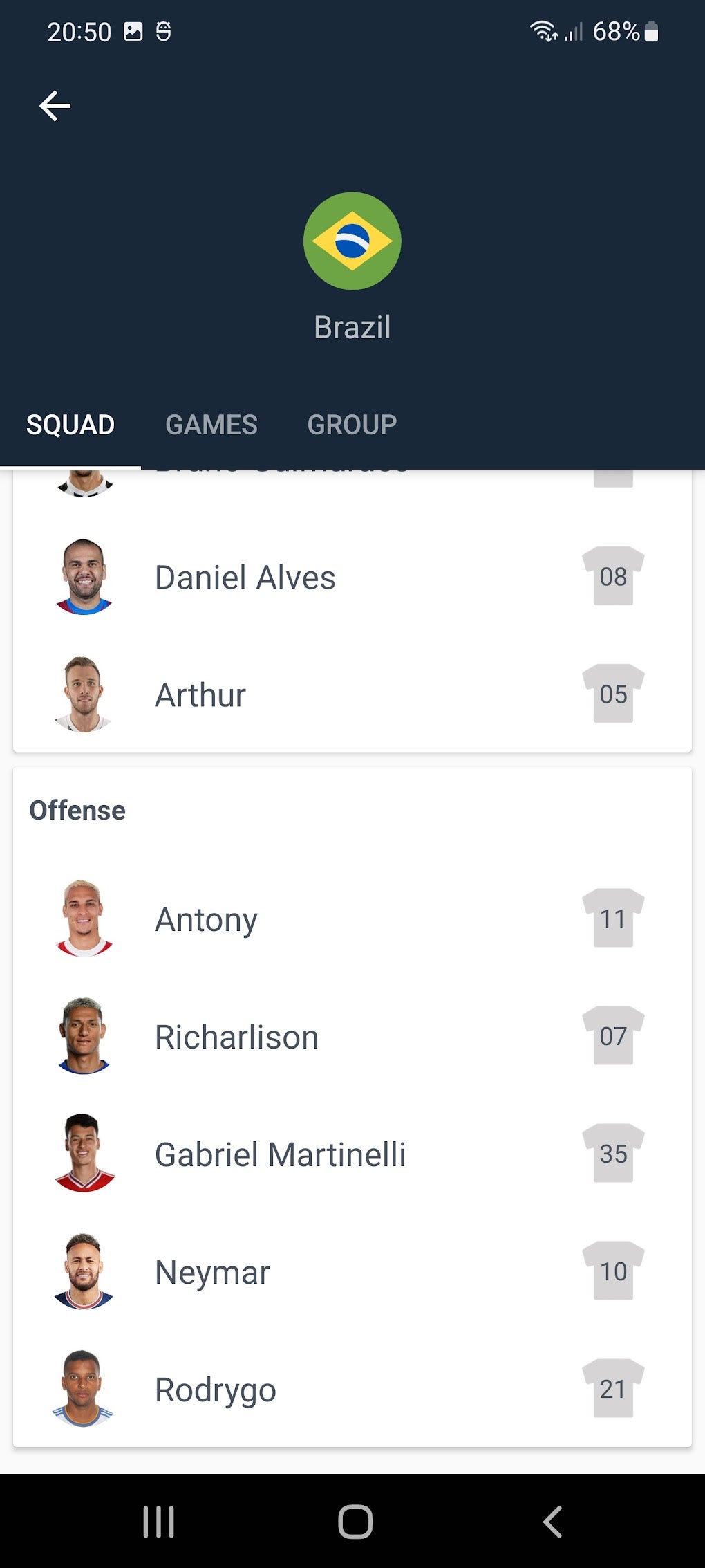View Antony's player details
The image size is (705, 1568).
[352, 919]
